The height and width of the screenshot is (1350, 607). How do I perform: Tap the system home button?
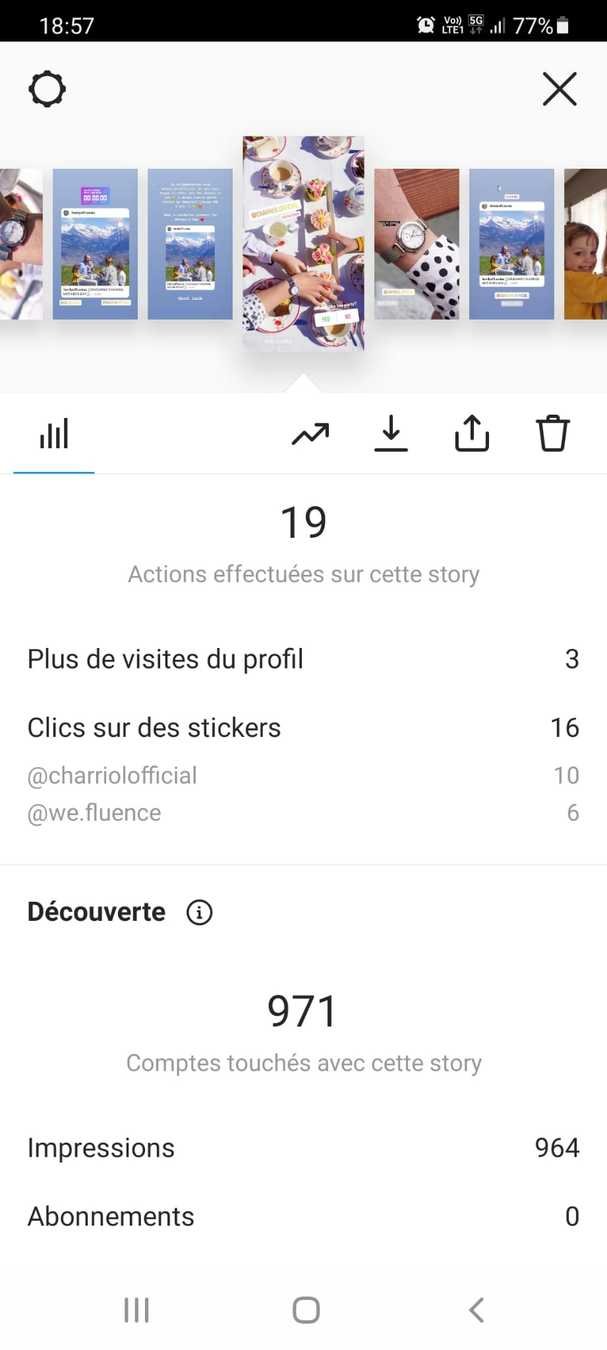click(x=305, y=1310)
